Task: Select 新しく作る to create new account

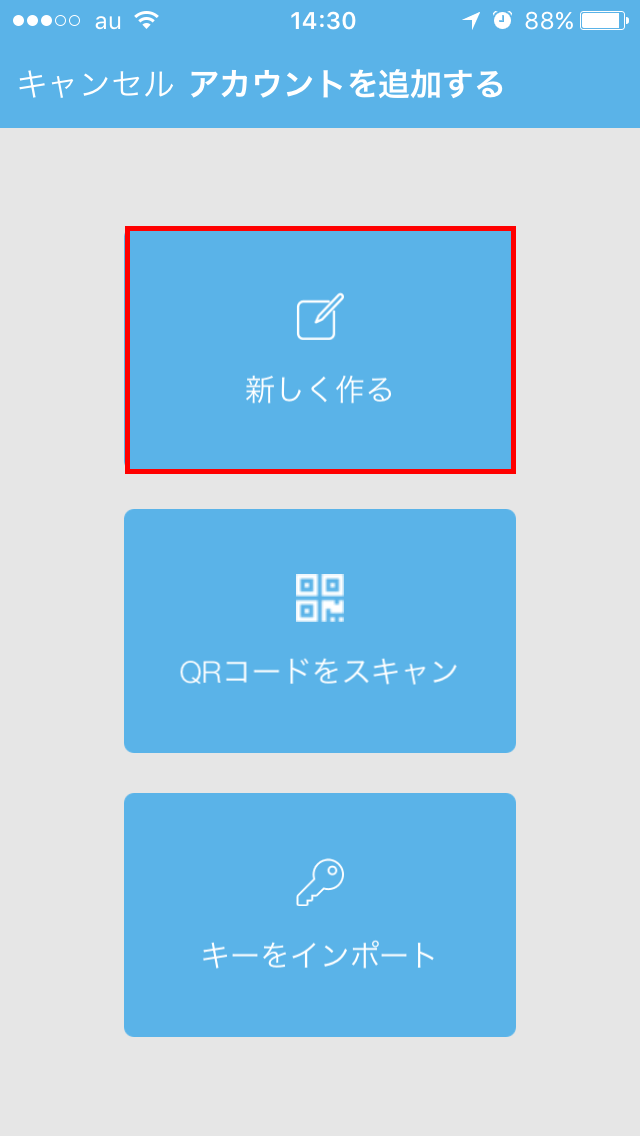Action: (320, 350)
